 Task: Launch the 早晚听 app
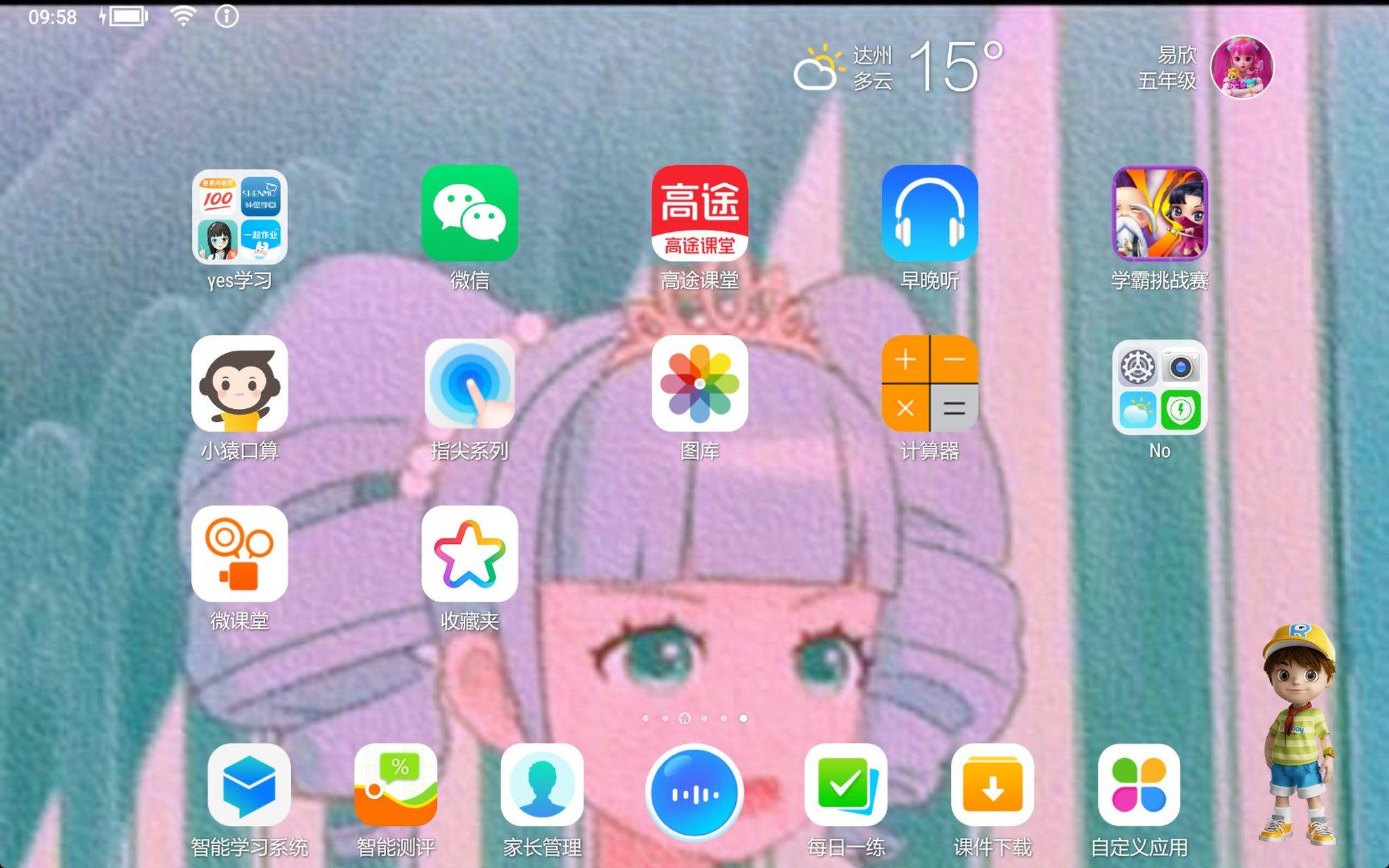[x=929, y=214]
